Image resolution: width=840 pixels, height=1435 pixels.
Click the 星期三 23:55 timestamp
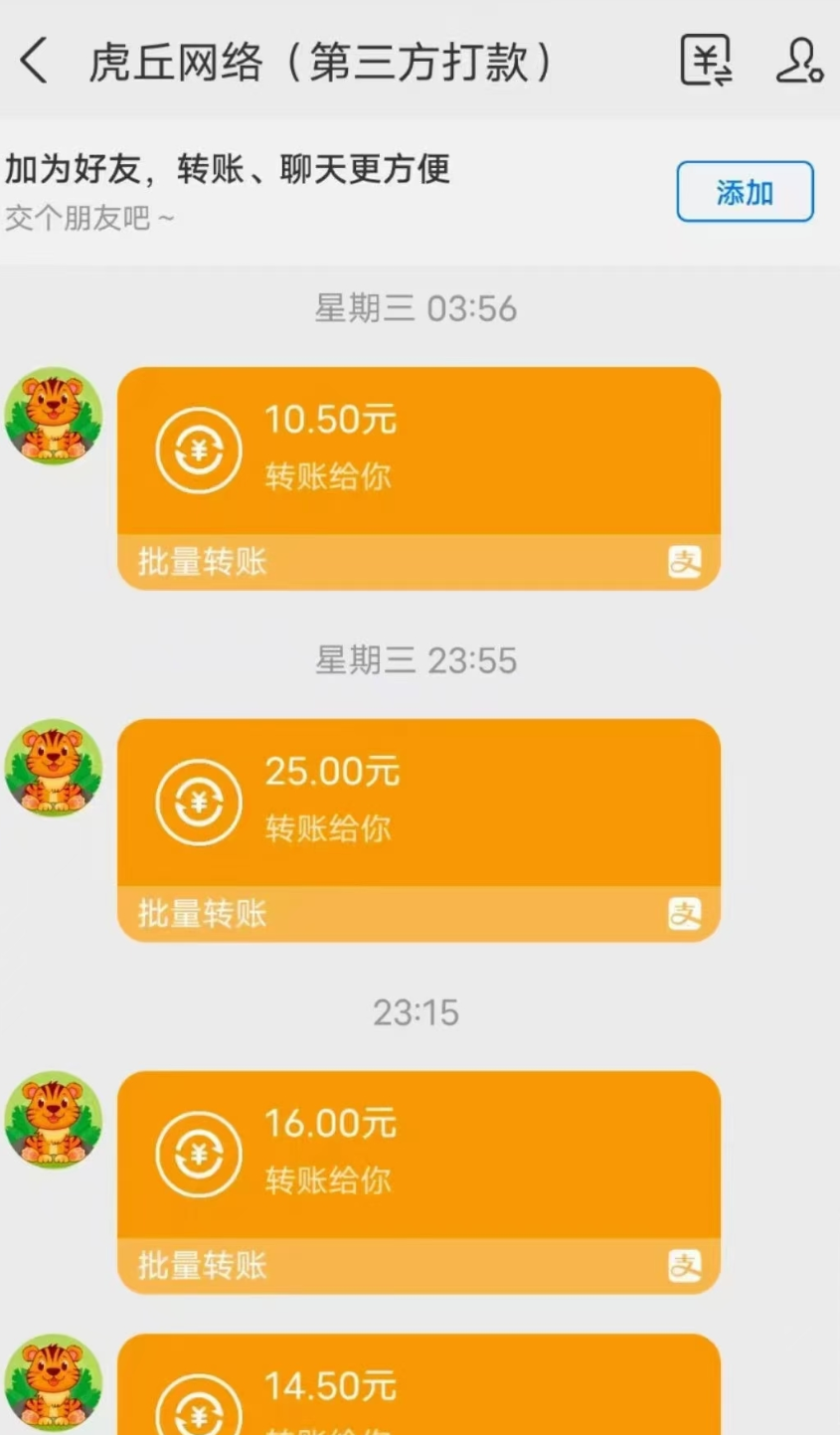pos(418,659)
